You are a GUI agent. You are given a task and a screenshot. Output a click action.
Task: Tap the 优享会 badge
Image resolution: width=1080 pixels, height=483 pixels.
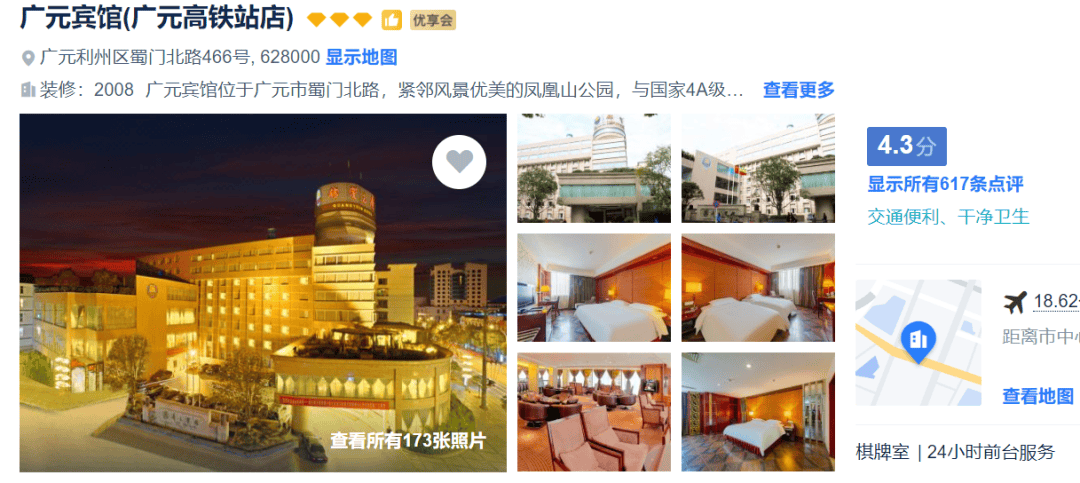pos(433,20)
